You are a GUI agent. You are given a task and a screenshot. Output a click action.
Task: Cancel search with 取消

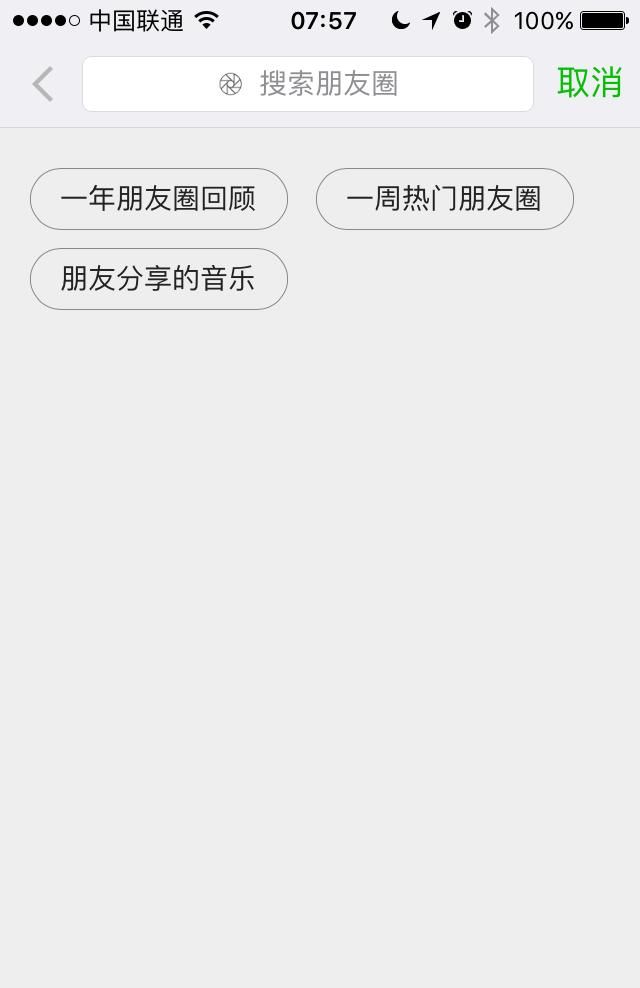point(589,83)
